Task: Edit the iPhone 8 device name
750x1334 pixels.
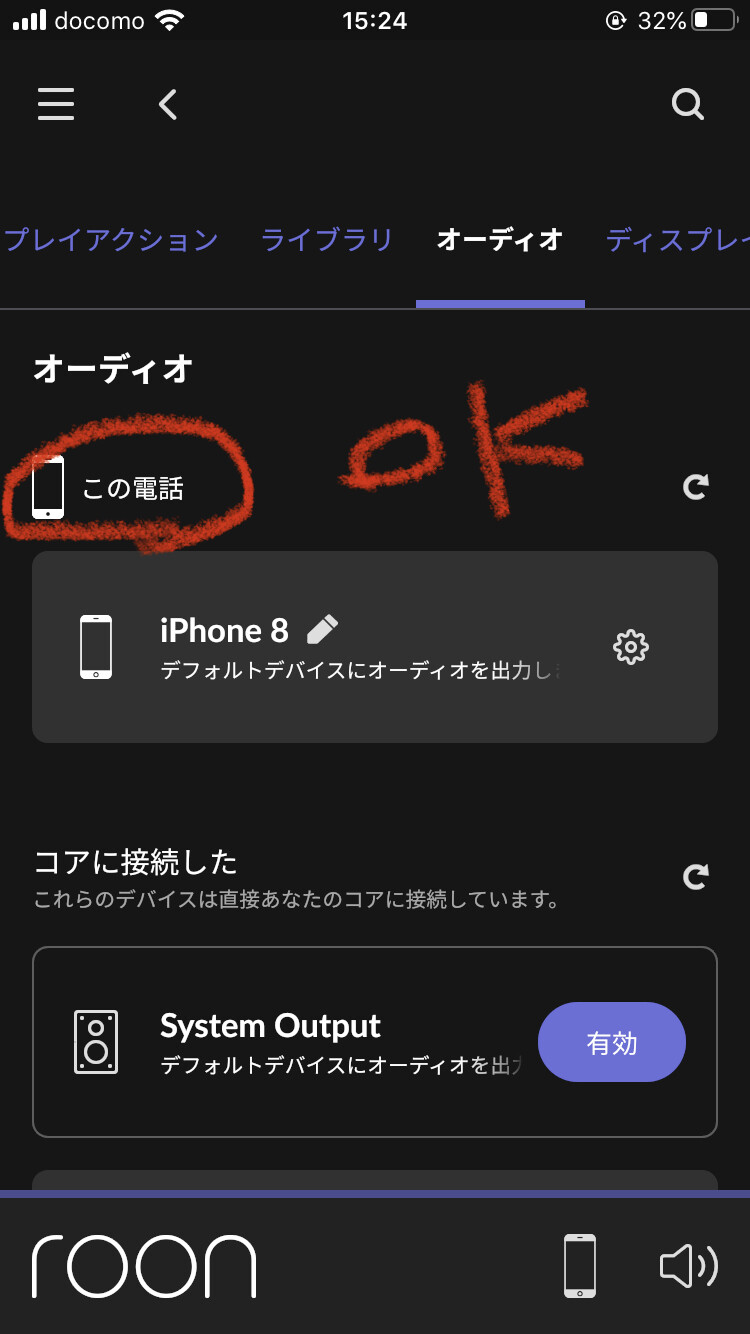Action: point(322,629)
